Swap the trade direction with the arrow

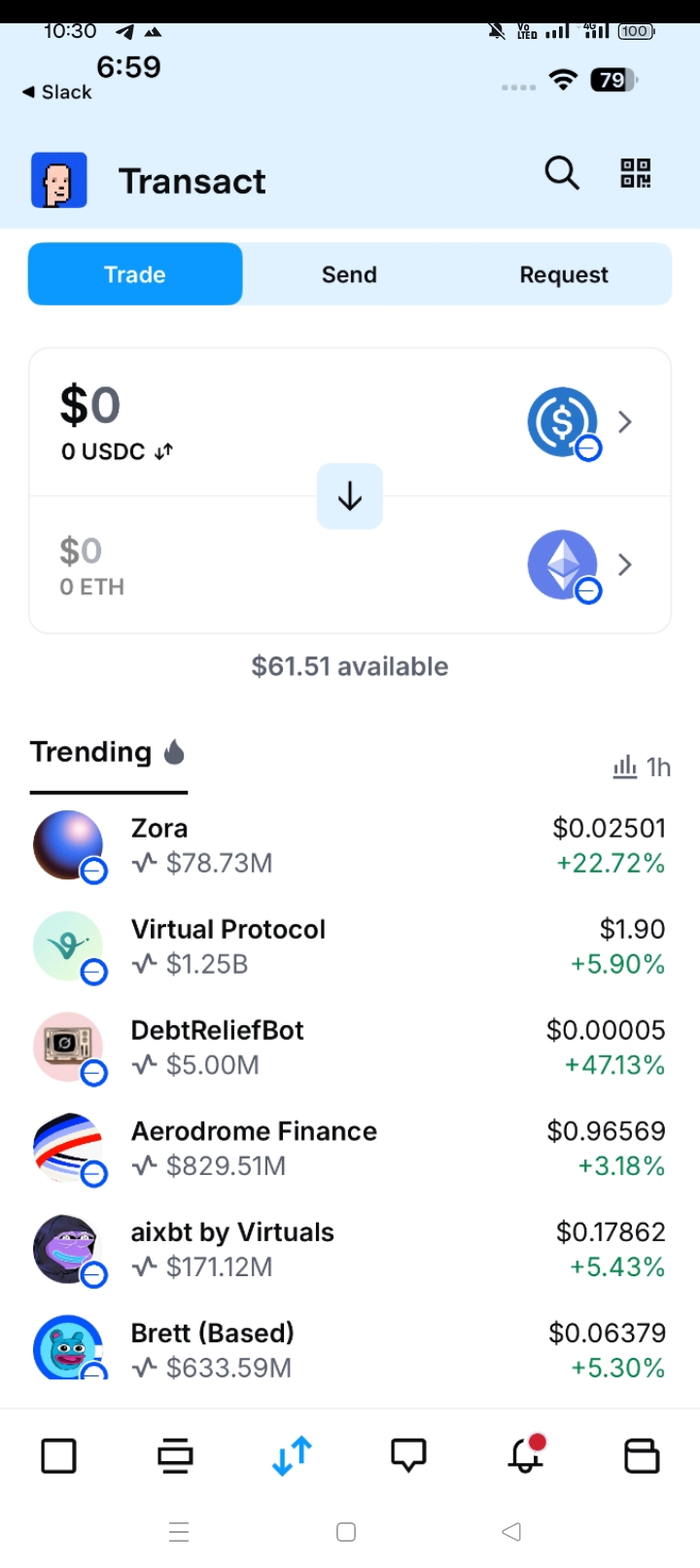coord(350,497)
